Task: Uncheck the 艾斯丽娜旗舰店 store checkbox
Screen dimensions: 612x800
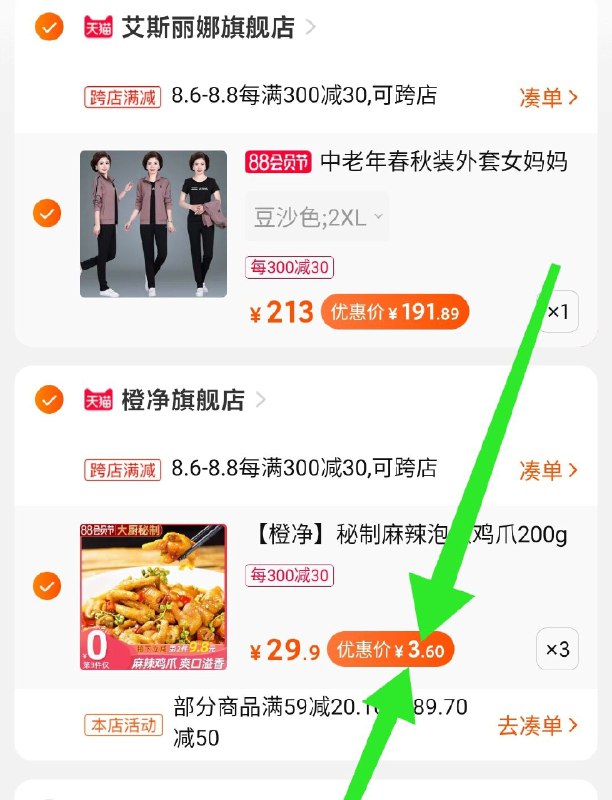Action: click(48, 27)
